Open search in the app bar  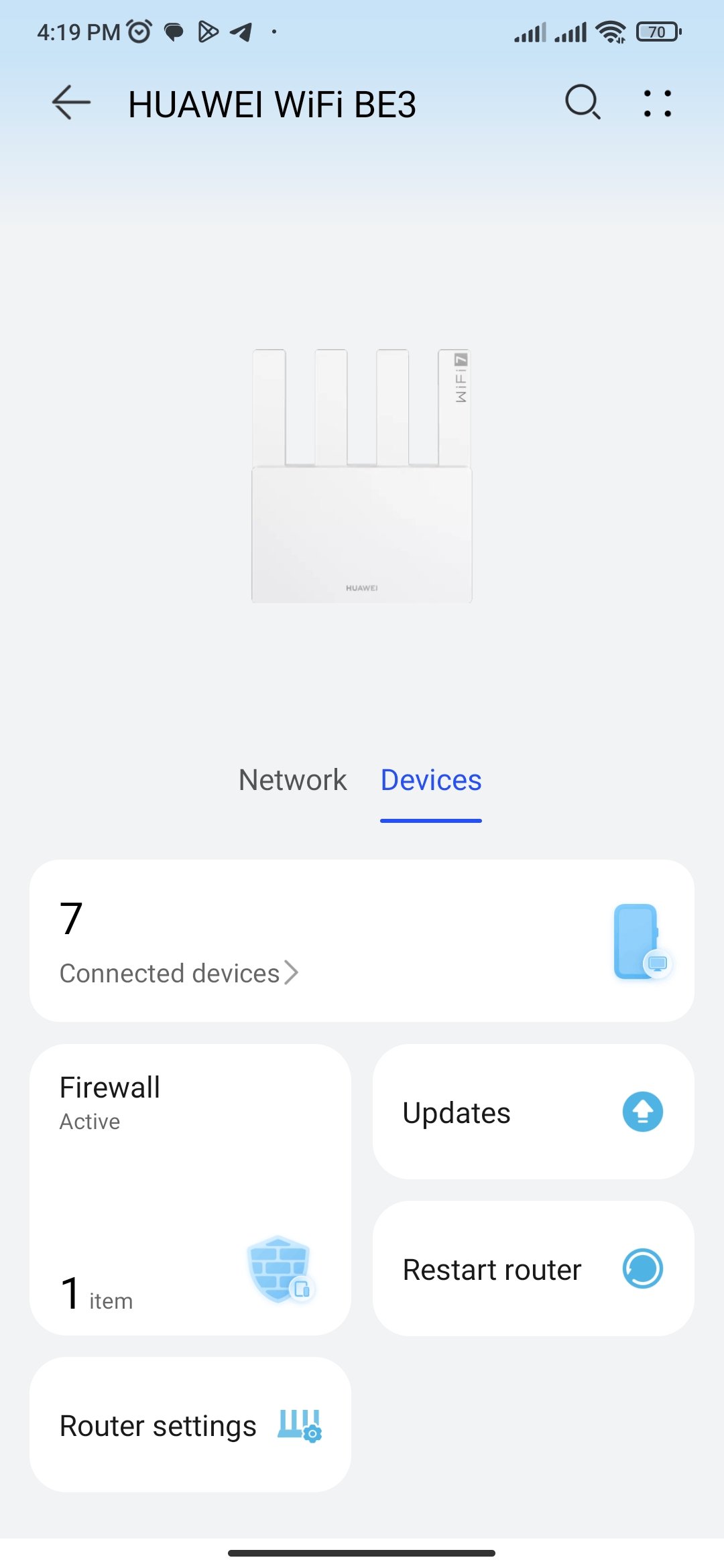[583, 103]
